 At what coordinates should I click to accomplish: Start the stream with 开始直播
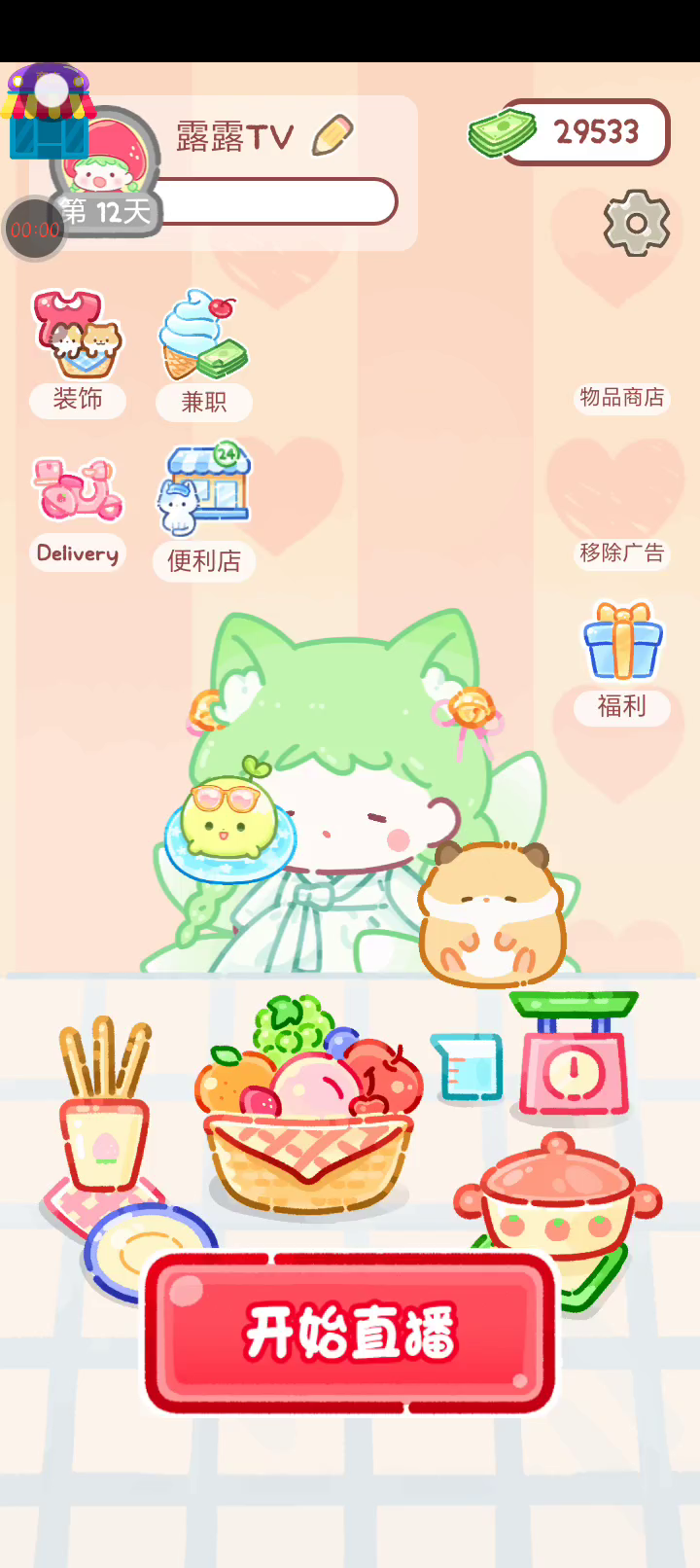[350, 1332]
